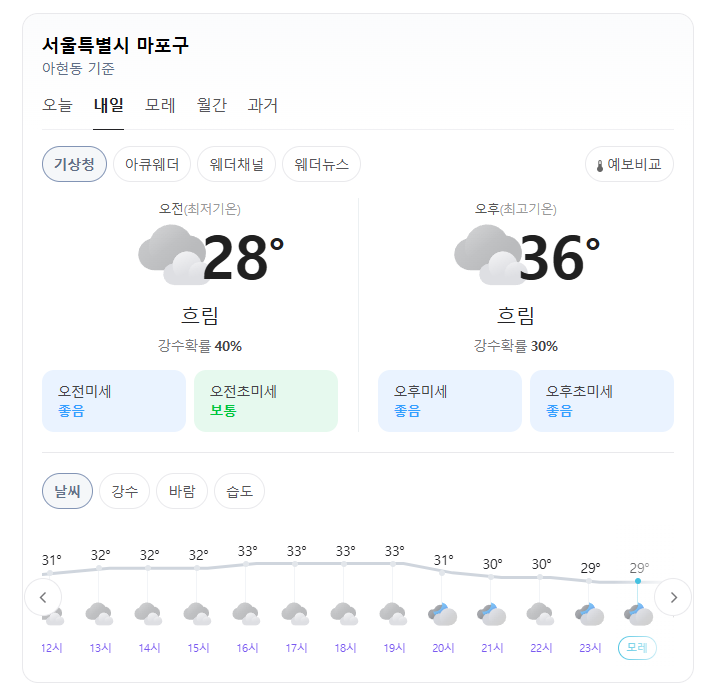Open the 월간 tab

point(212,105)
